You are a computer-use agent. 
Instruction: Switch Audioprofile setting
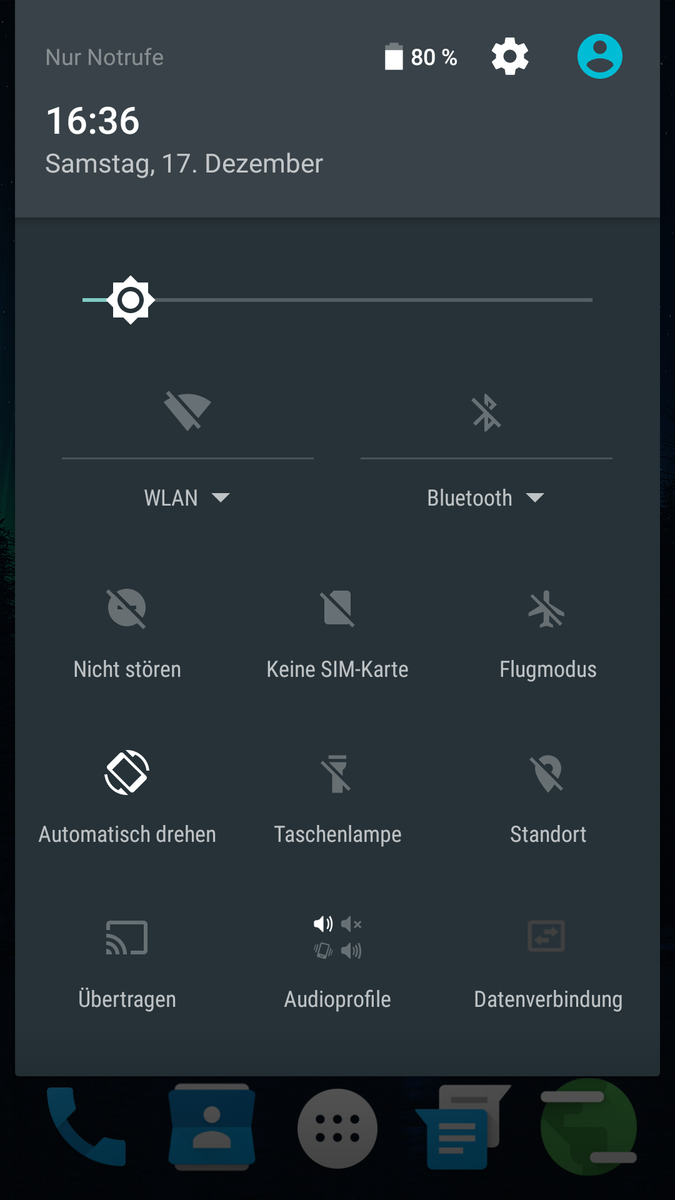coord(337,938)
